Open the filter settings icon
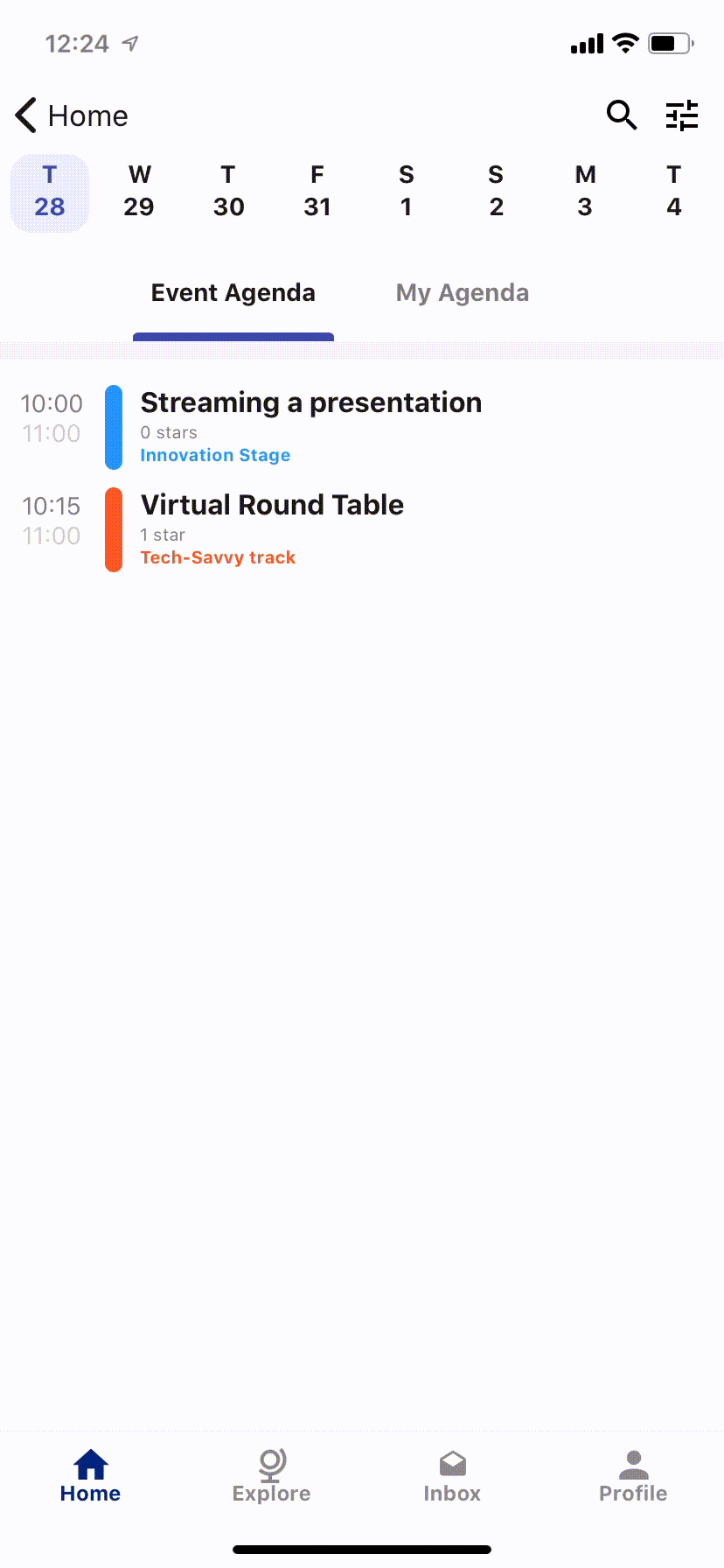The width and height of the screenshot is (724, 1568). 681,115
